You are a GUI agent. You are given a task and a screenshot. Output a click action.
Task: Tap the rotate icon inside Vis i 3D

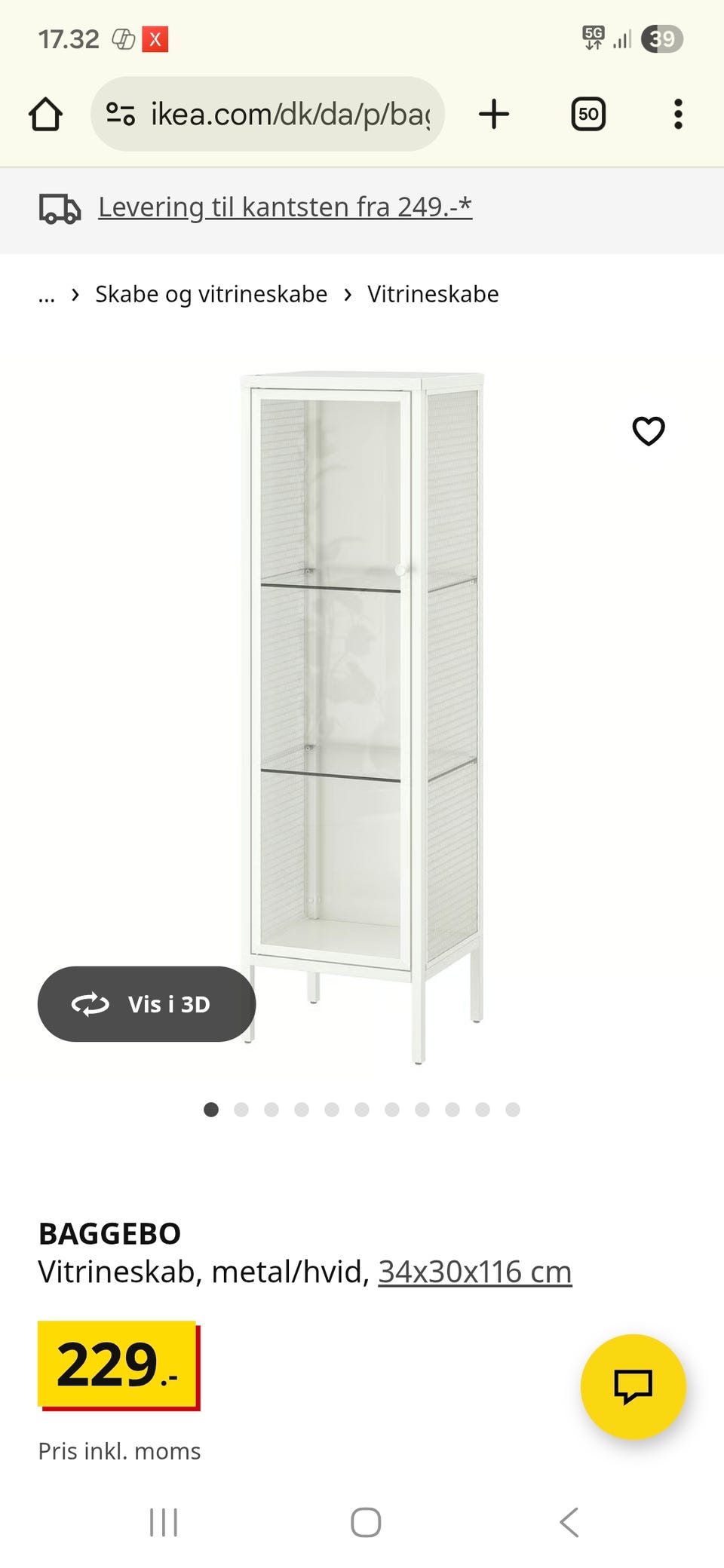tap(90, 1004)
